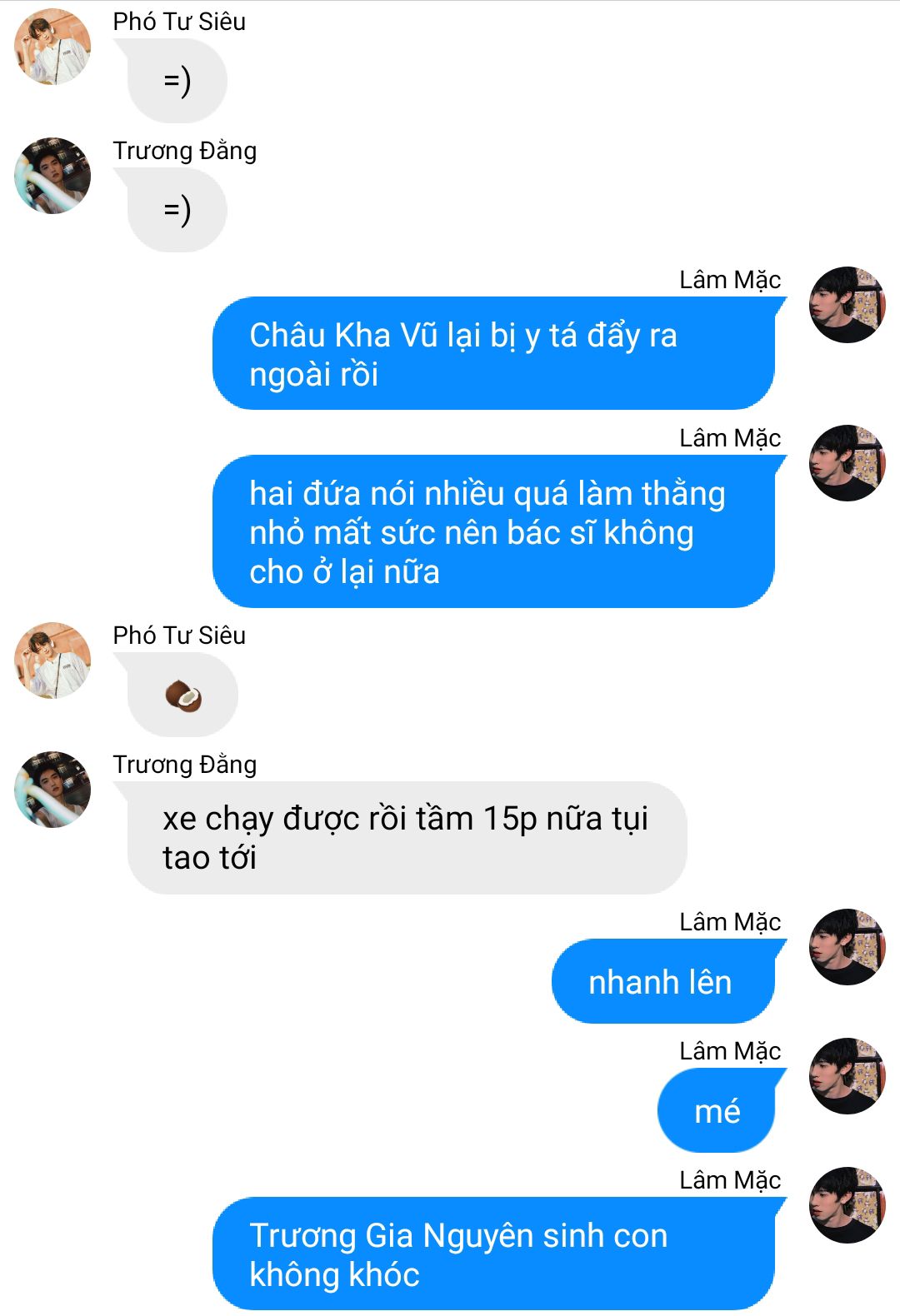900x1316 pixels.
Task: Tap the 'Châu Kha Vũ lại bị y tá' message
Action: (493, 354)
